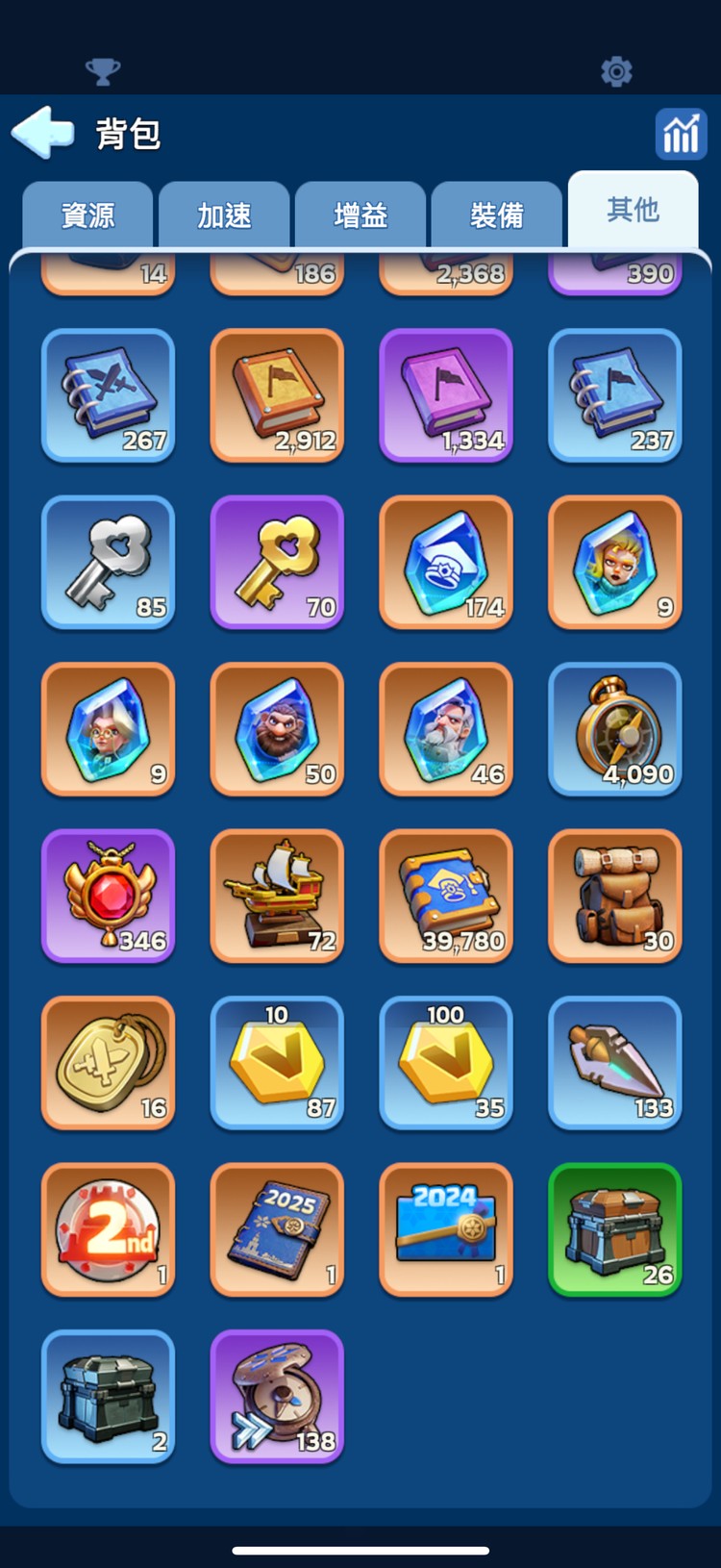Image resolution: width=721 pixels, height=1568 pixels.
Task: Select the red gem medal with 346
Action: click(108, 896)
